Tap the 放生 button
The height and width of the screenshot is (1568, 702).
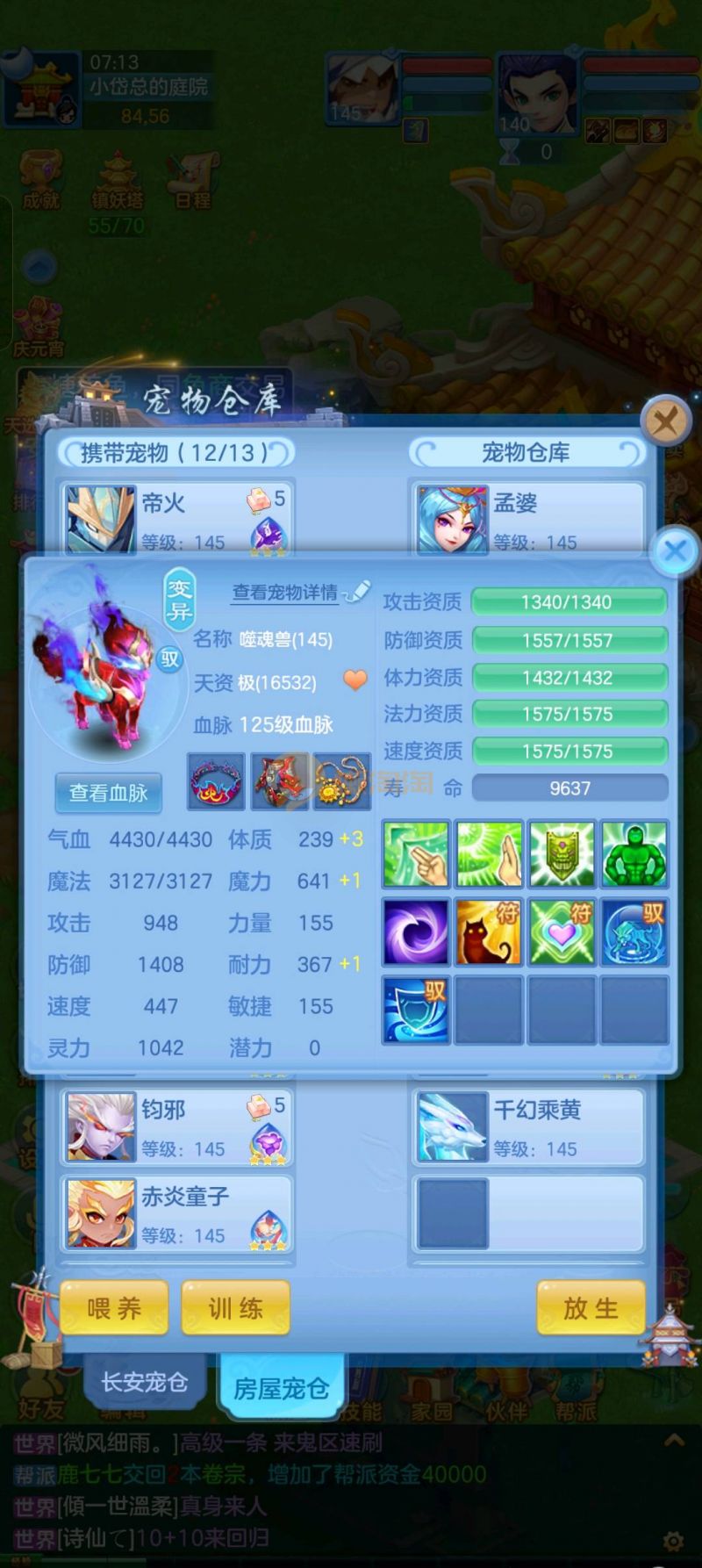pyautogui.click(x=591, y=1308)
